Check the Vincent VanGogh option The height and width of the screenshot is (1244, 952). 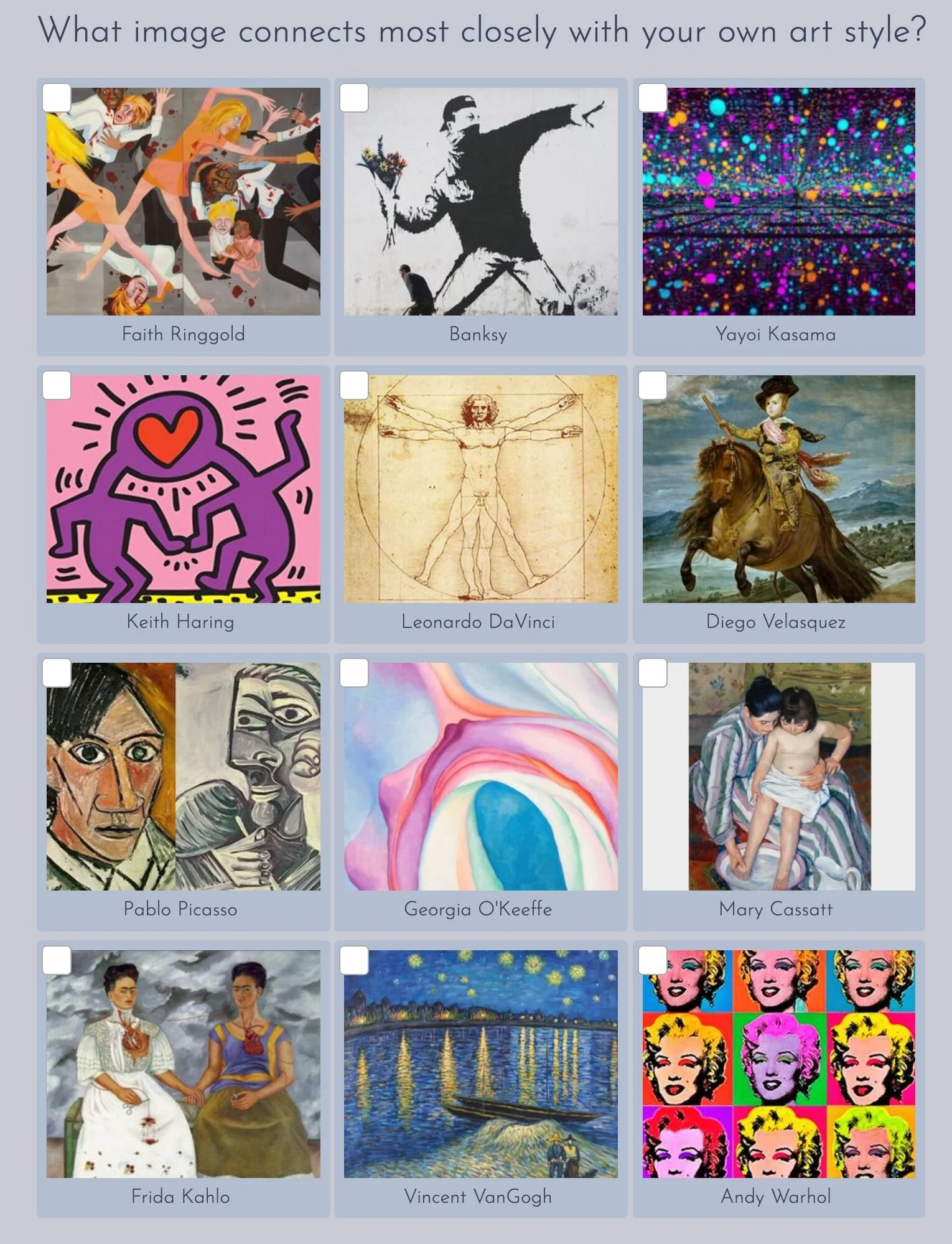pyautogui.click(x=355, y=961)
